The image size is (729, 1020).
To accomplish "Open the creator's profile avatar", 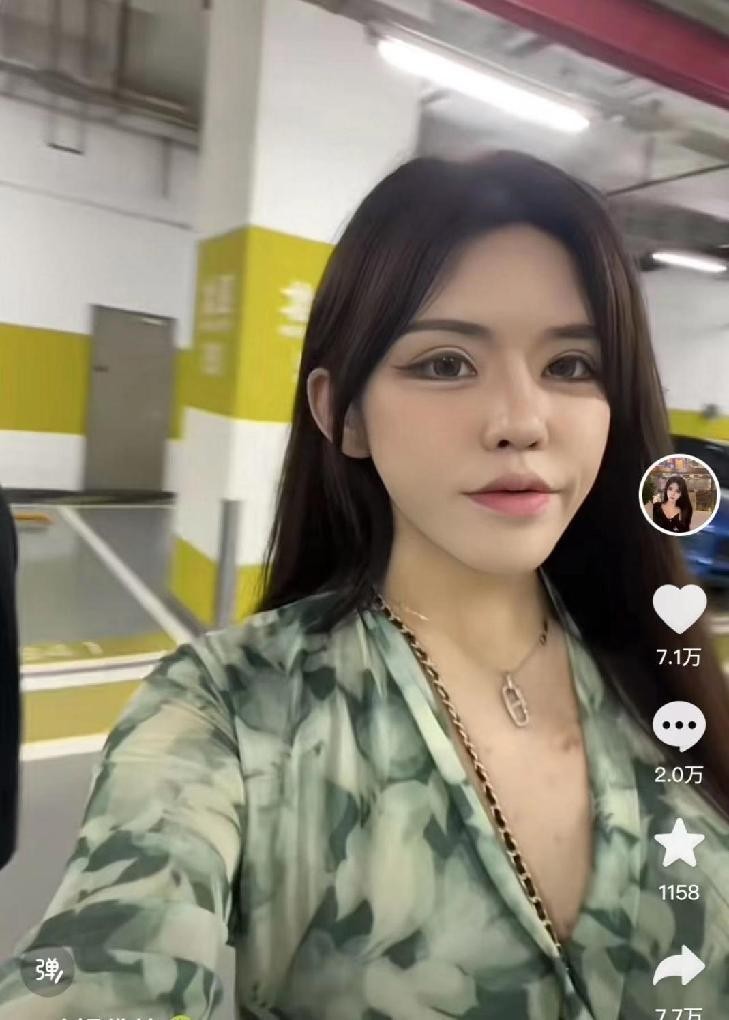I will point(679,494).
